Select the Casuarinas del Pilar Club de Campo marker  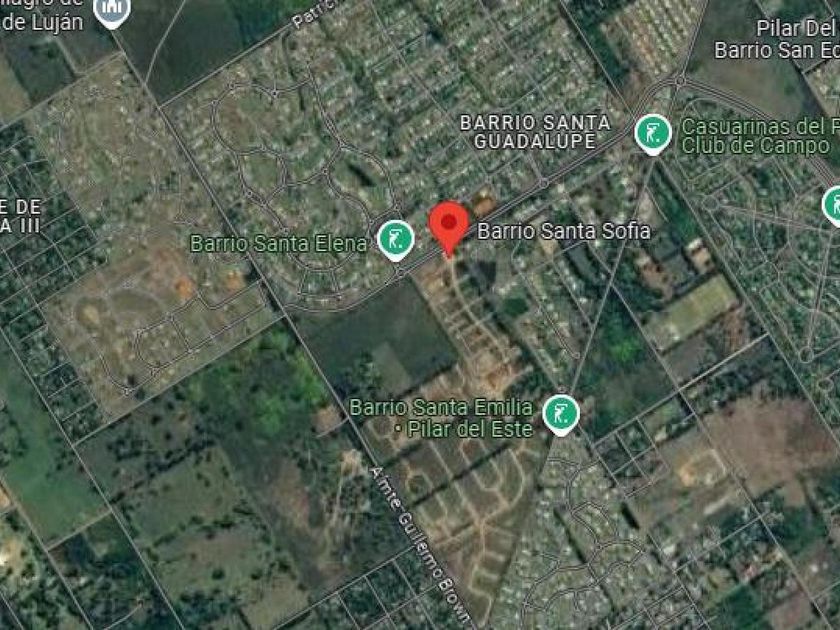(x=653, y=134)
